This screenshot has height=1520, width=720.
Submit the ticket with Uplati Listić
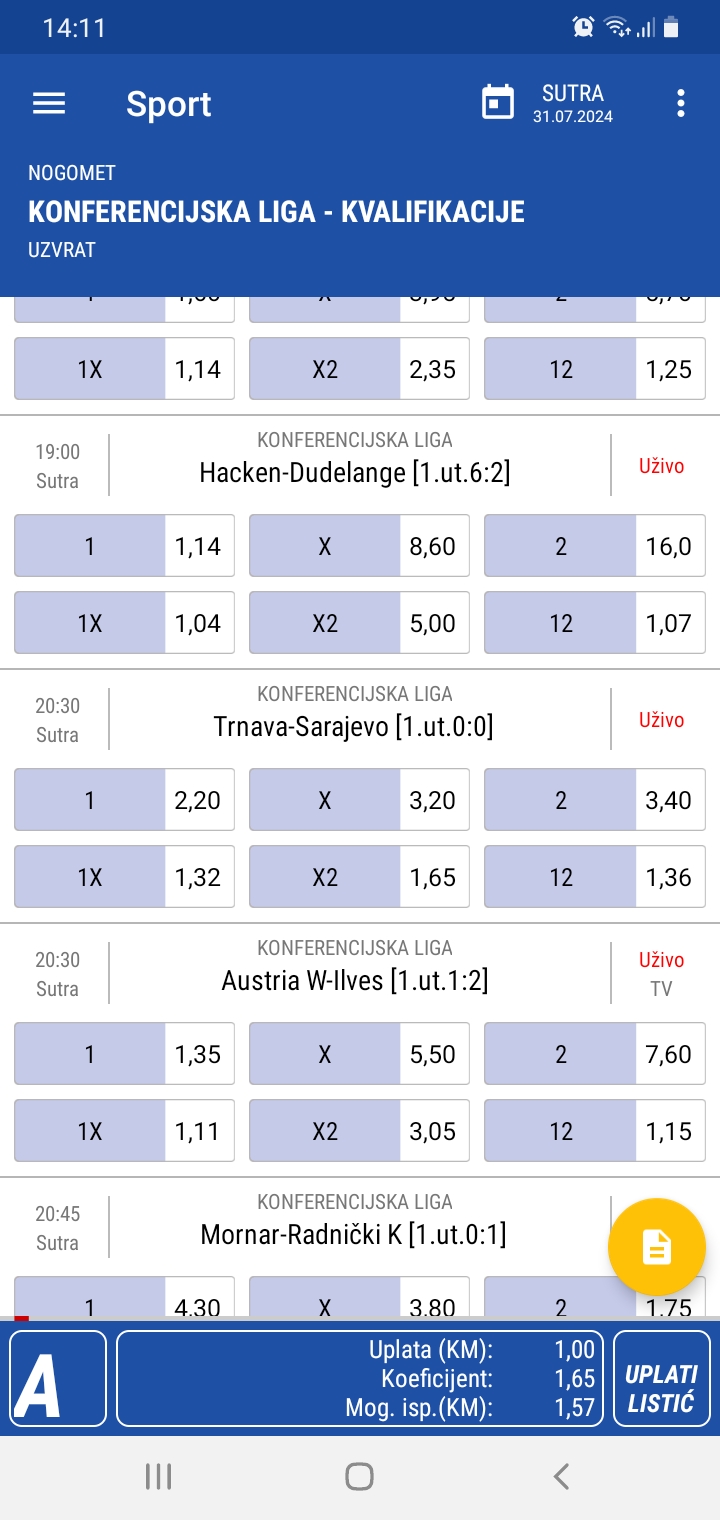click(x=661, y=1378)
